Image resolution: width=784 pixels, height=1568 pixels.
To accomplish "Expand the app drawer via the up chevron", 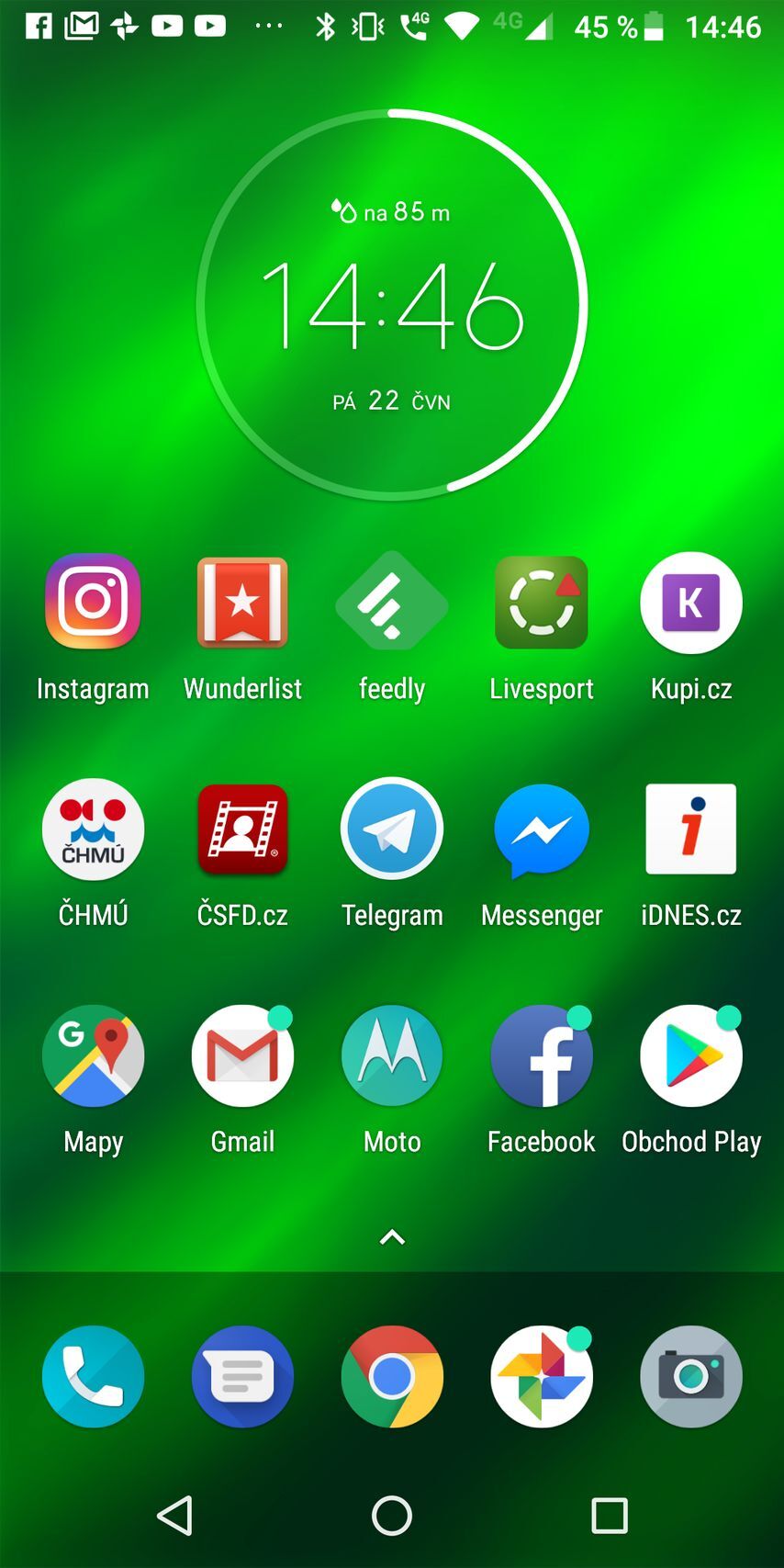I will click(392, 1236).
